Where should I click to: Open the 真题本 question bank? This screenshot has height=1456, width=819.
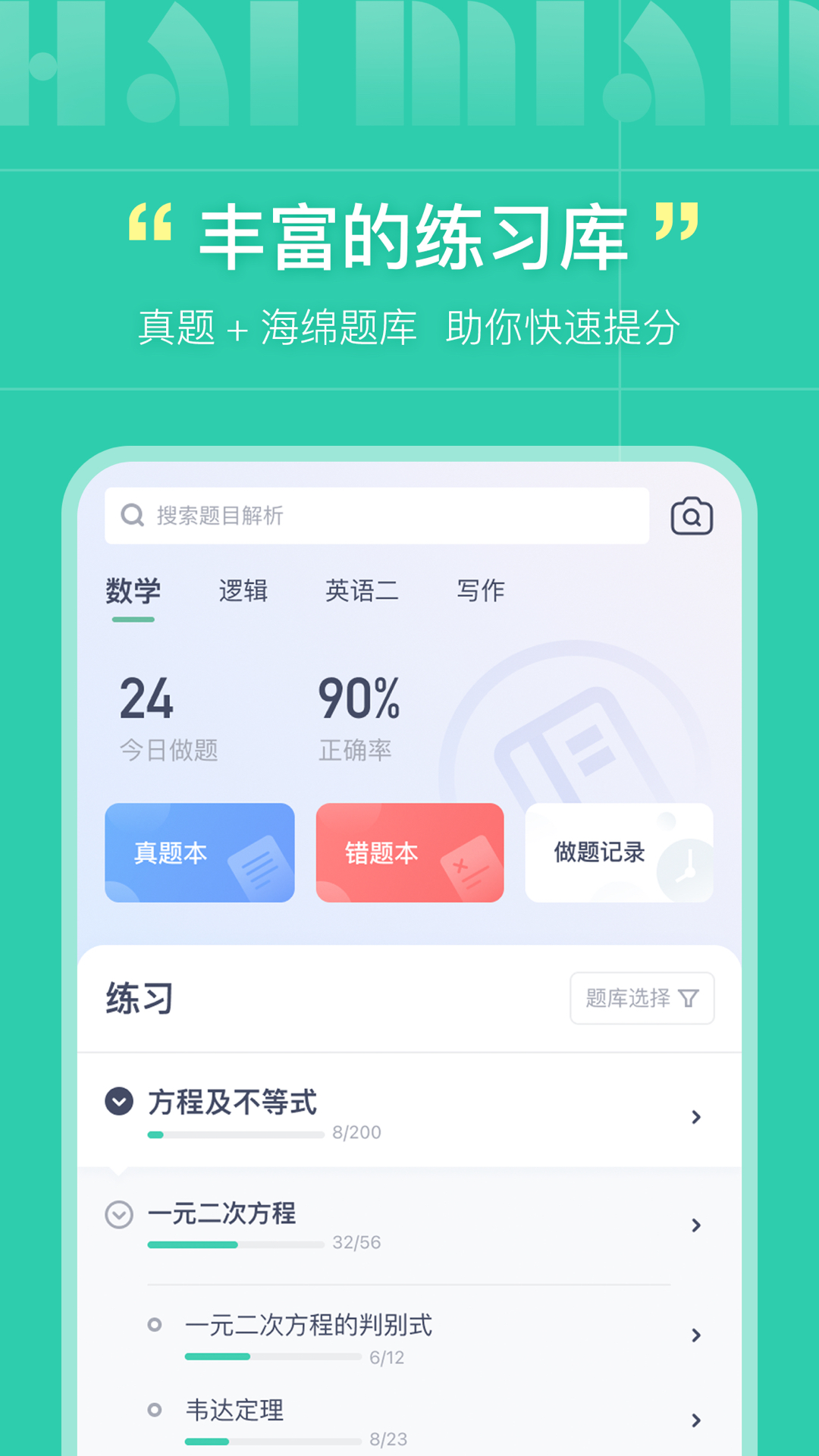(x=199, y=852)
